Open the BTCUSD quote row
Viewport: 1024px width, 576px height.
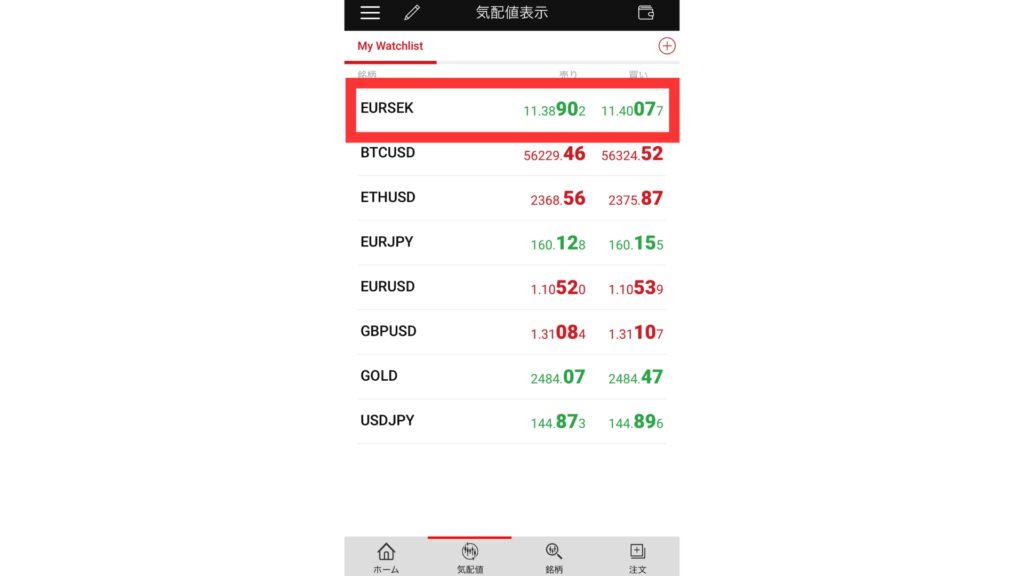tap(511, 154)
